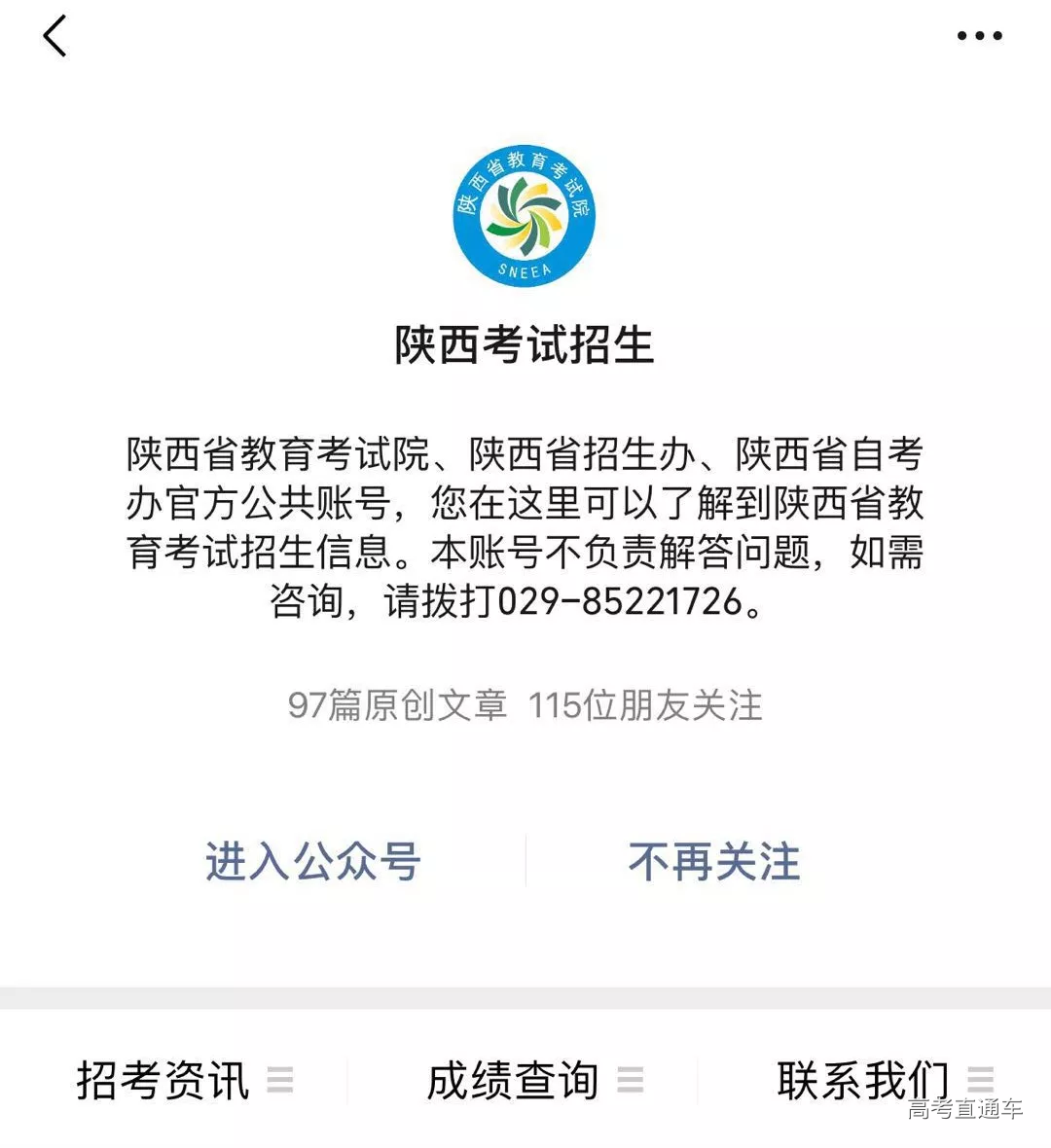
Task: View the 陕西考试招生 account avatar
Action: point(525,216)
